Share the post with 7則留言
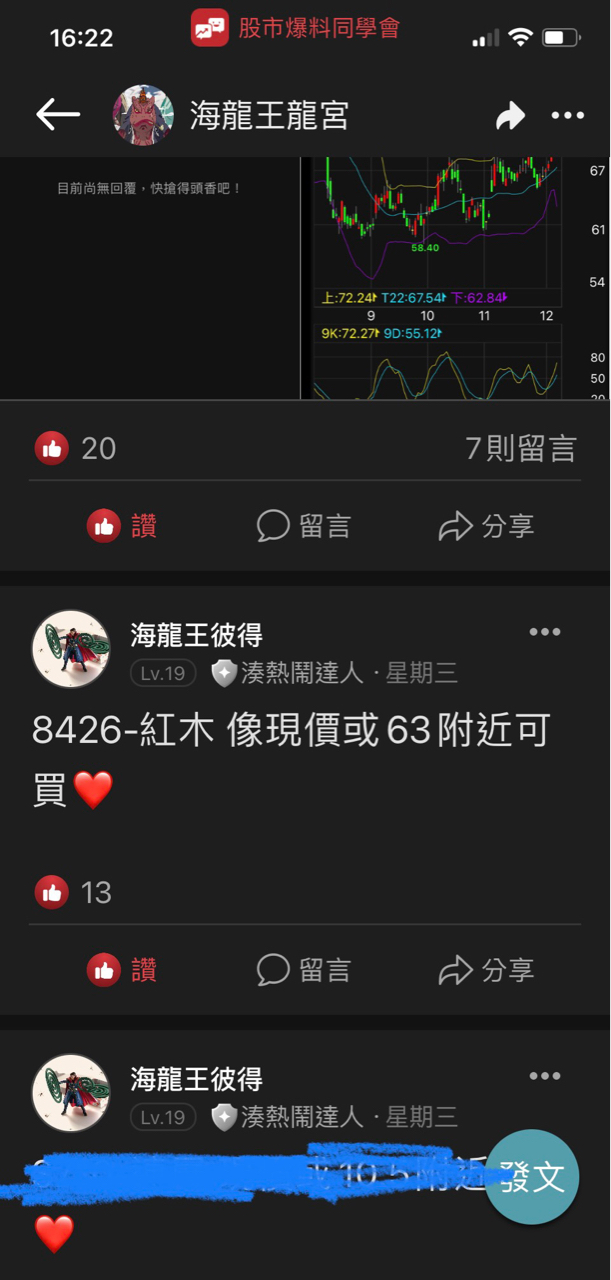Viewport: 611px width, 1280px height. click(486, 526)
